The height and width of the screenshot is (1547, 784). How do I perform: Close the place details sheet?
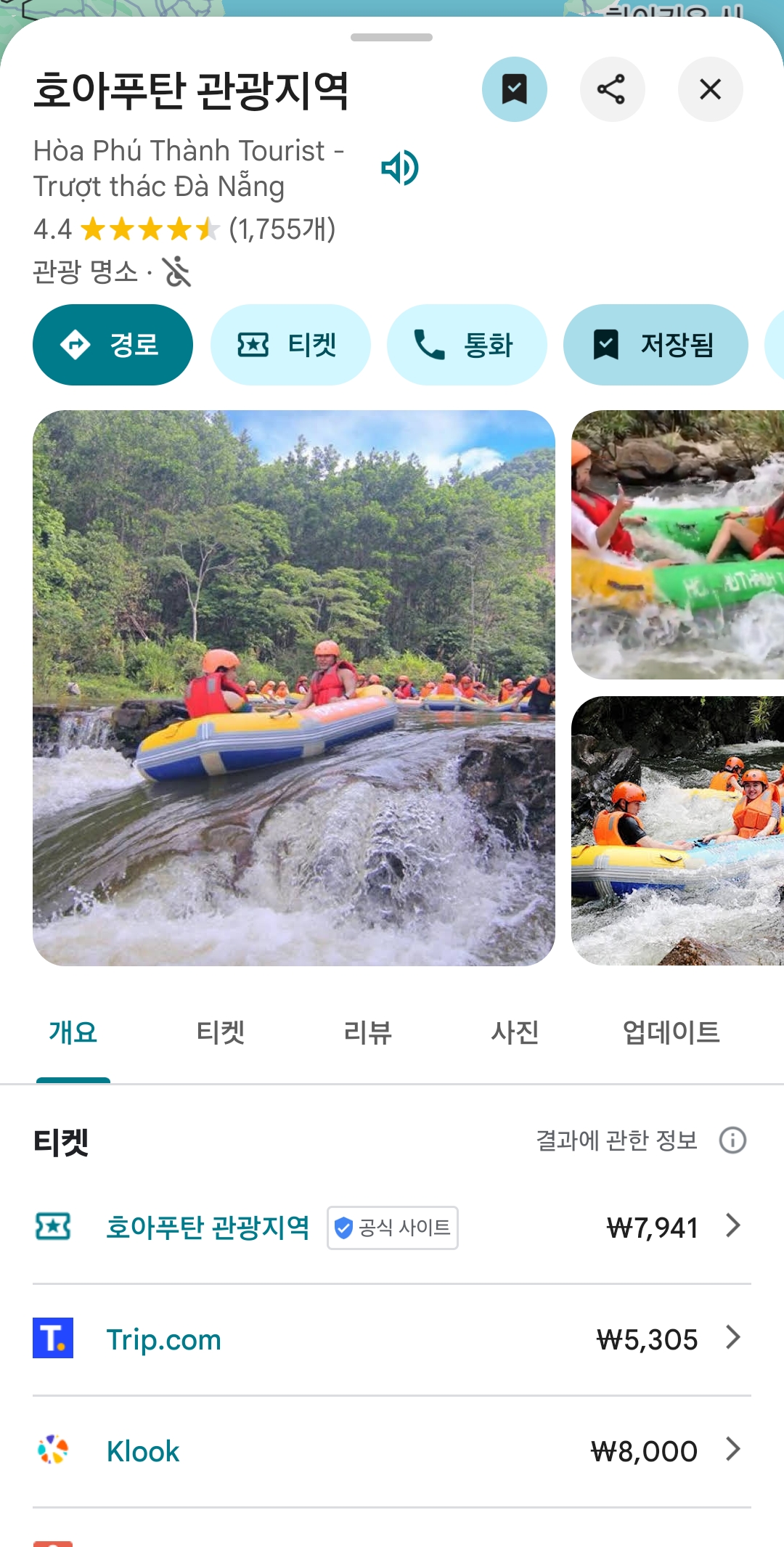[710, 89]
